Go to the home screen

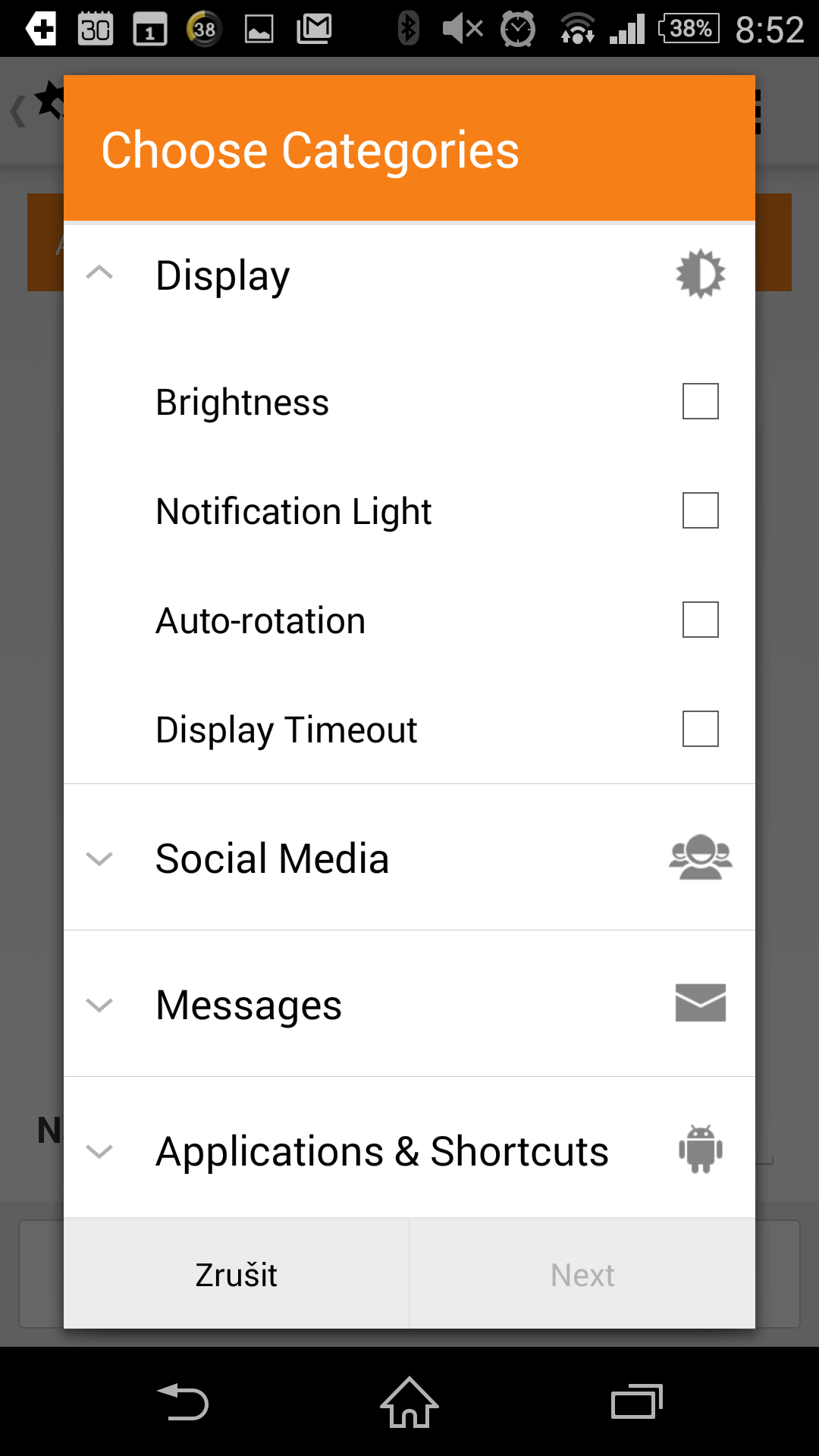[409, 1401]
